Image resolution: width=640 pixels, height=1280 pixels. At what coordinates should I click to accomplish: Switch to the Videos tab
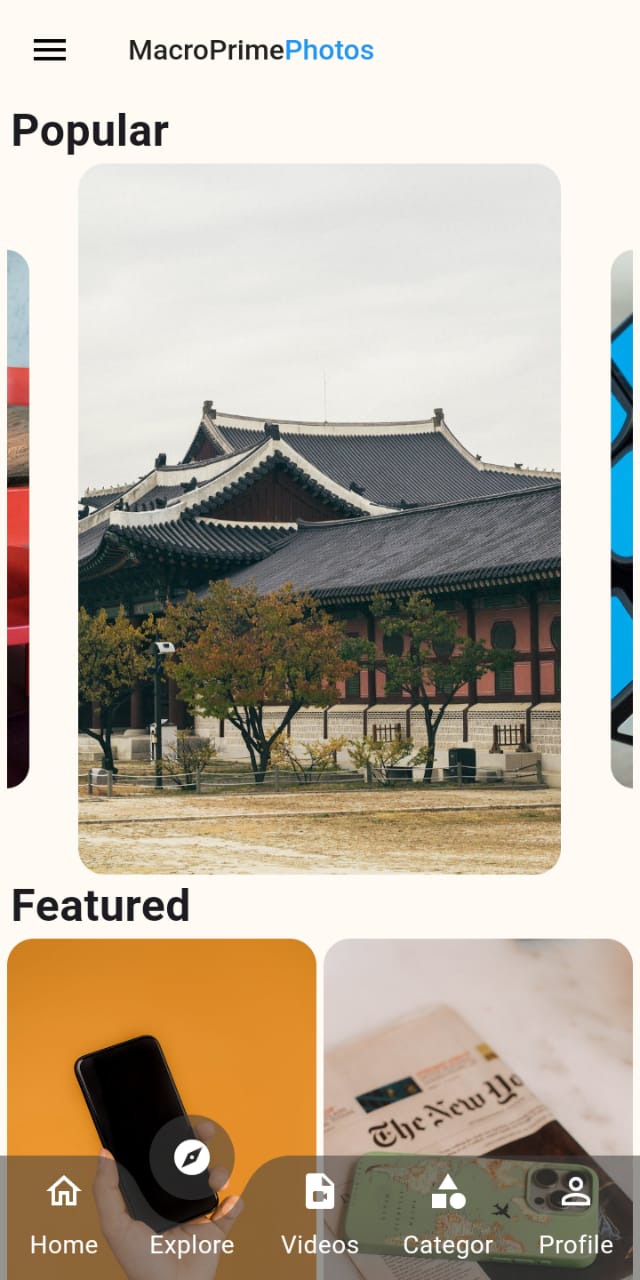tap(320, 1216)
